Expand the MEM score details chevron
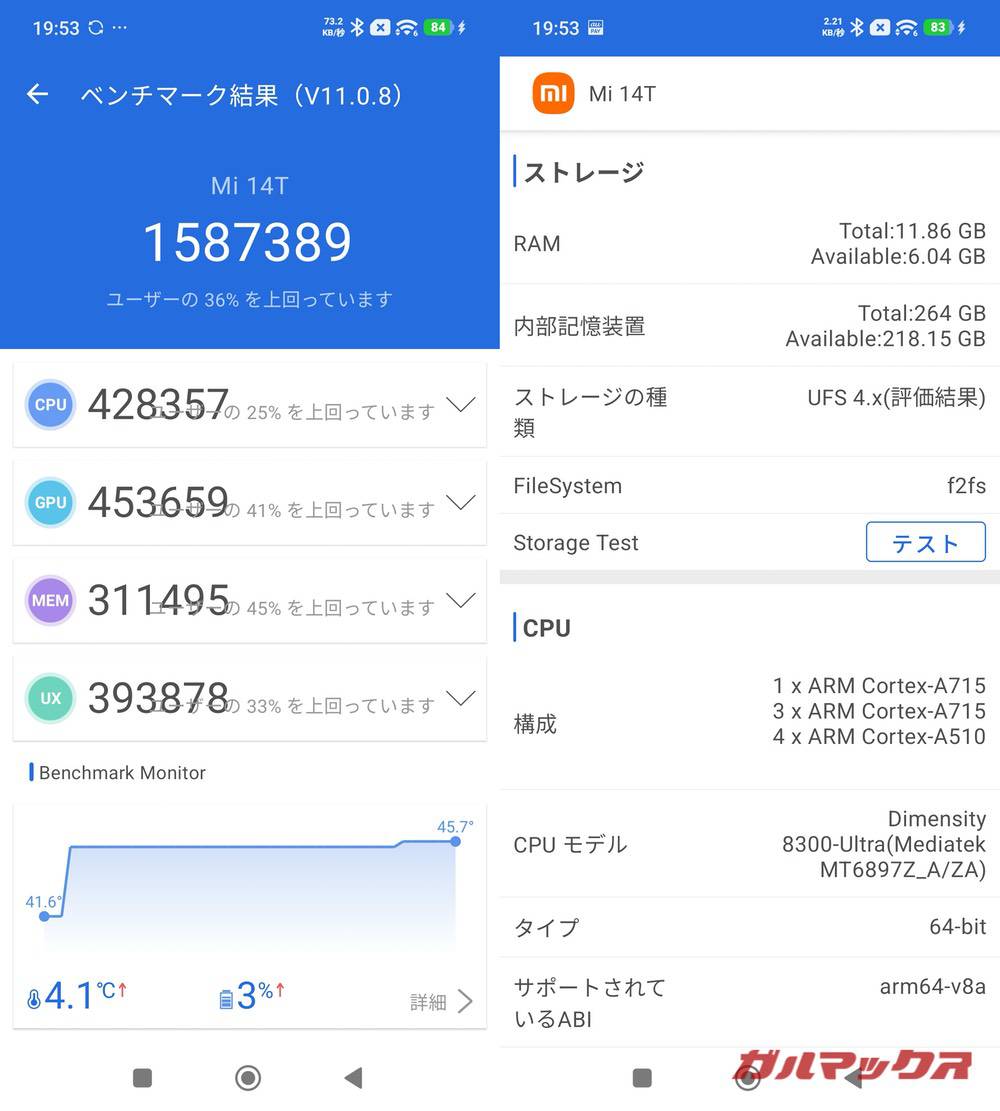Image resolution: width=1000 pixels, height=1111 pixels. tap(460, 600)
